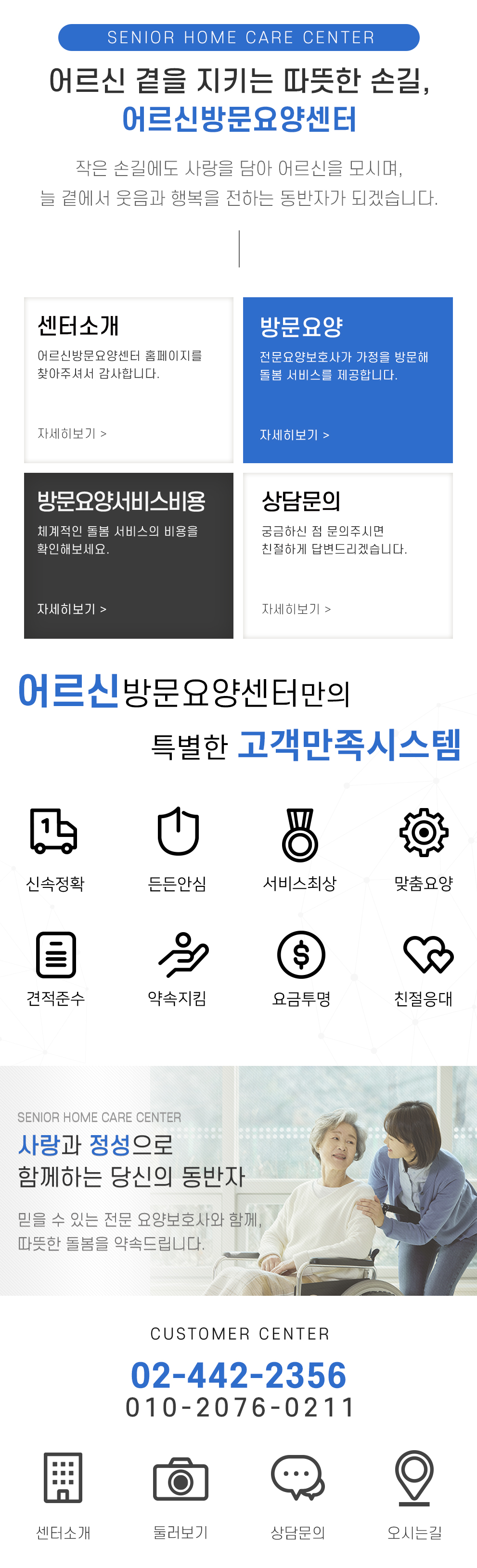Open the 방문요양 card's 자세히보기
Image resolution: width=477 pixels, height=1568 pixels.
[294, 435]
